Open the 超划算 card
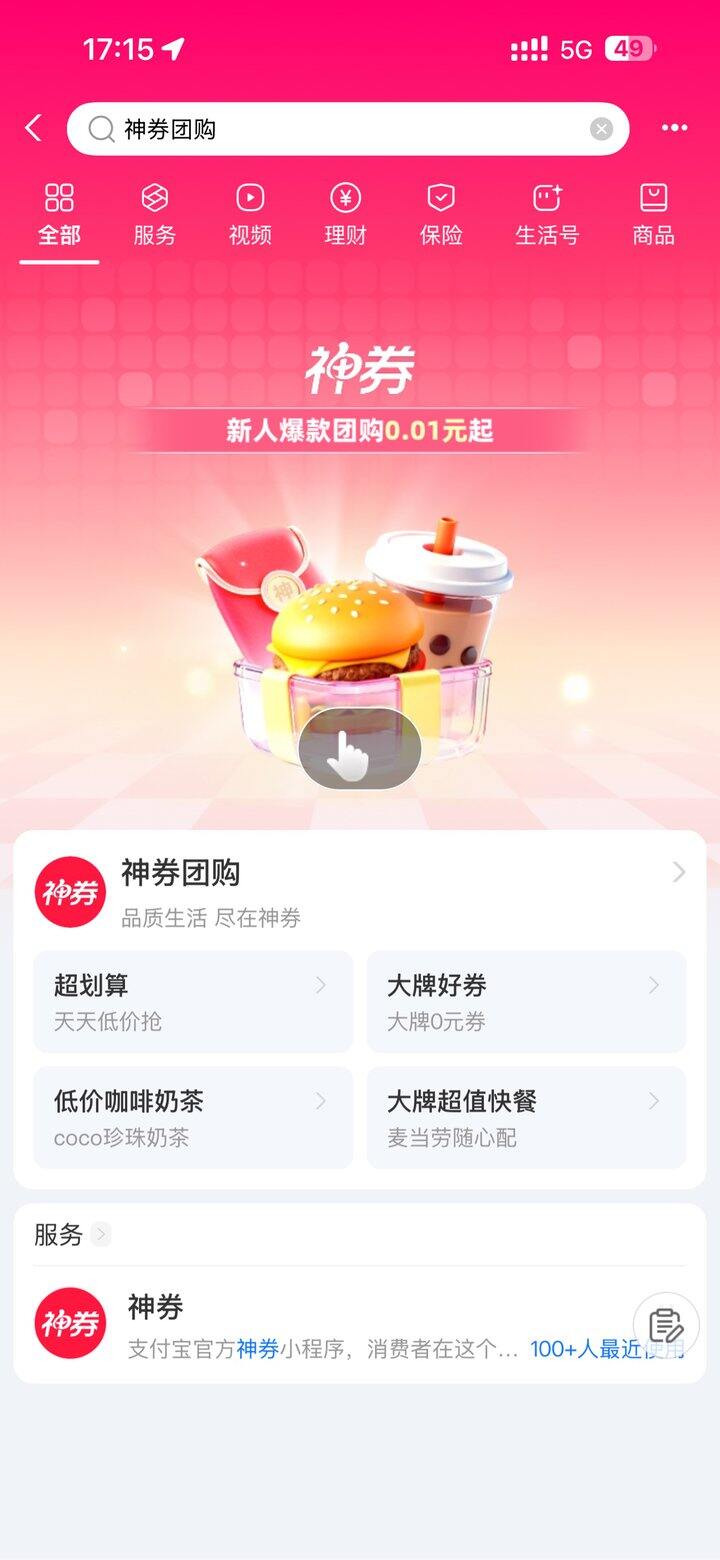 pyautogui.click(x=193, y=1002)
